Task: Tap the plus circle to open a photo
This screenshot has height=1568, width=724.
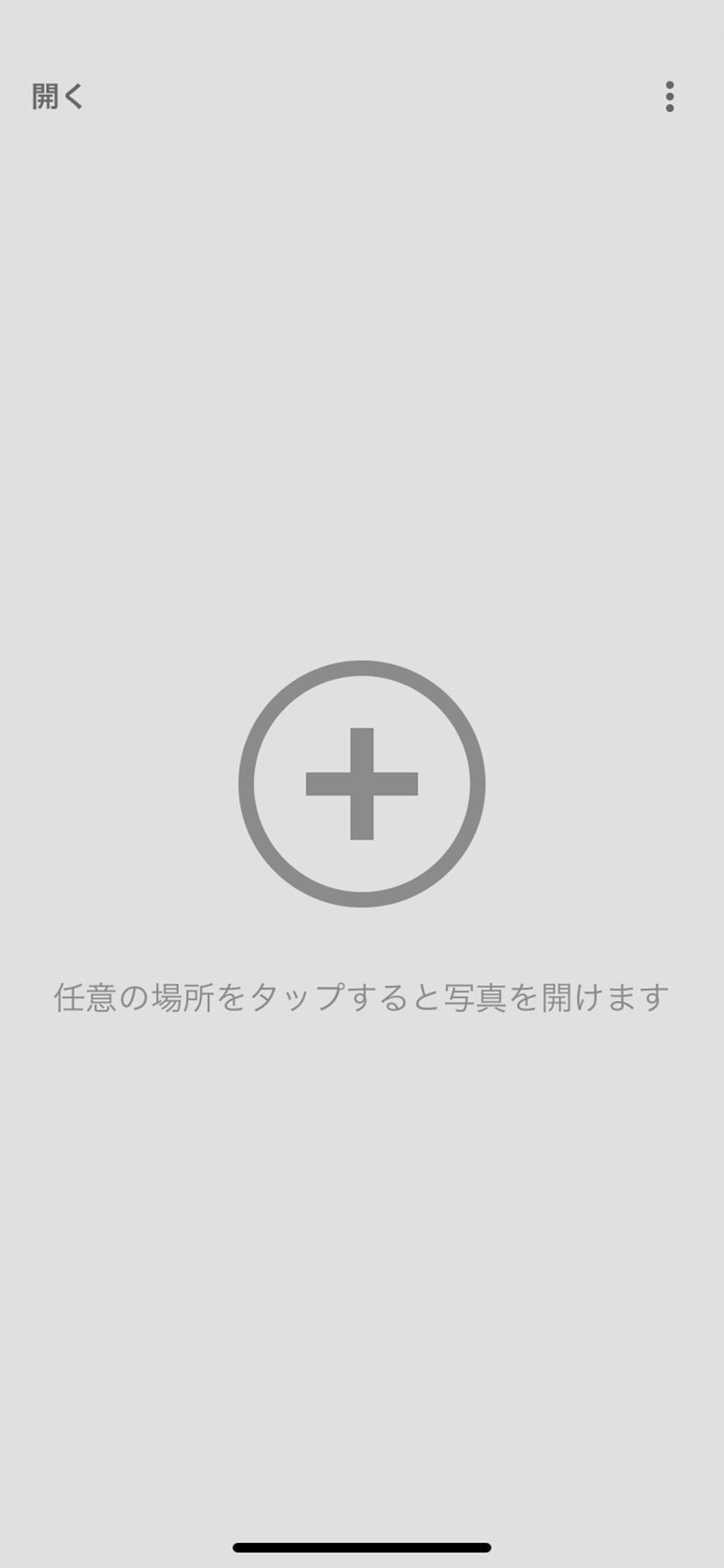Action: [362, 784]
